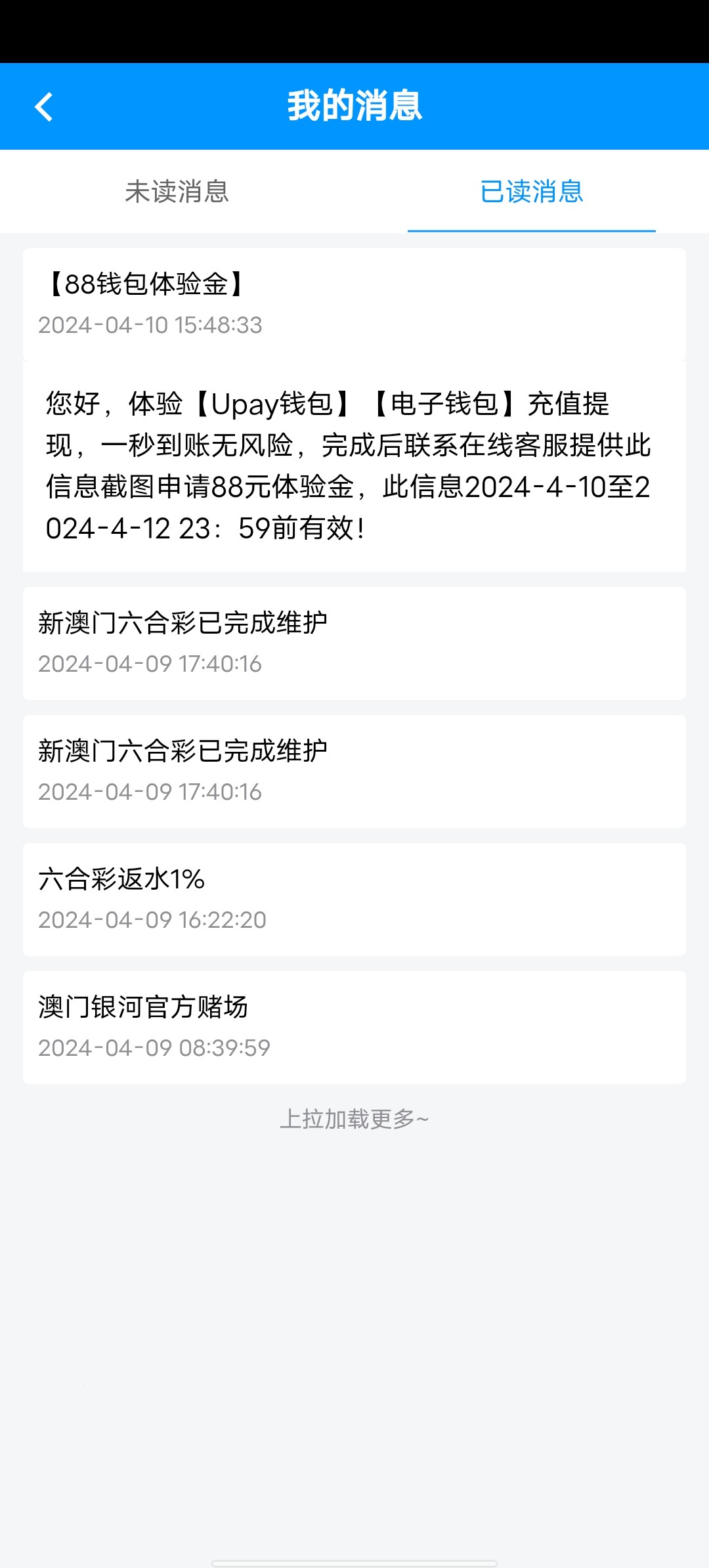The image size is (709, 1568).
Task: Click the 2024-04-09 16:22:20 timestamp
Action: (153, 920)
